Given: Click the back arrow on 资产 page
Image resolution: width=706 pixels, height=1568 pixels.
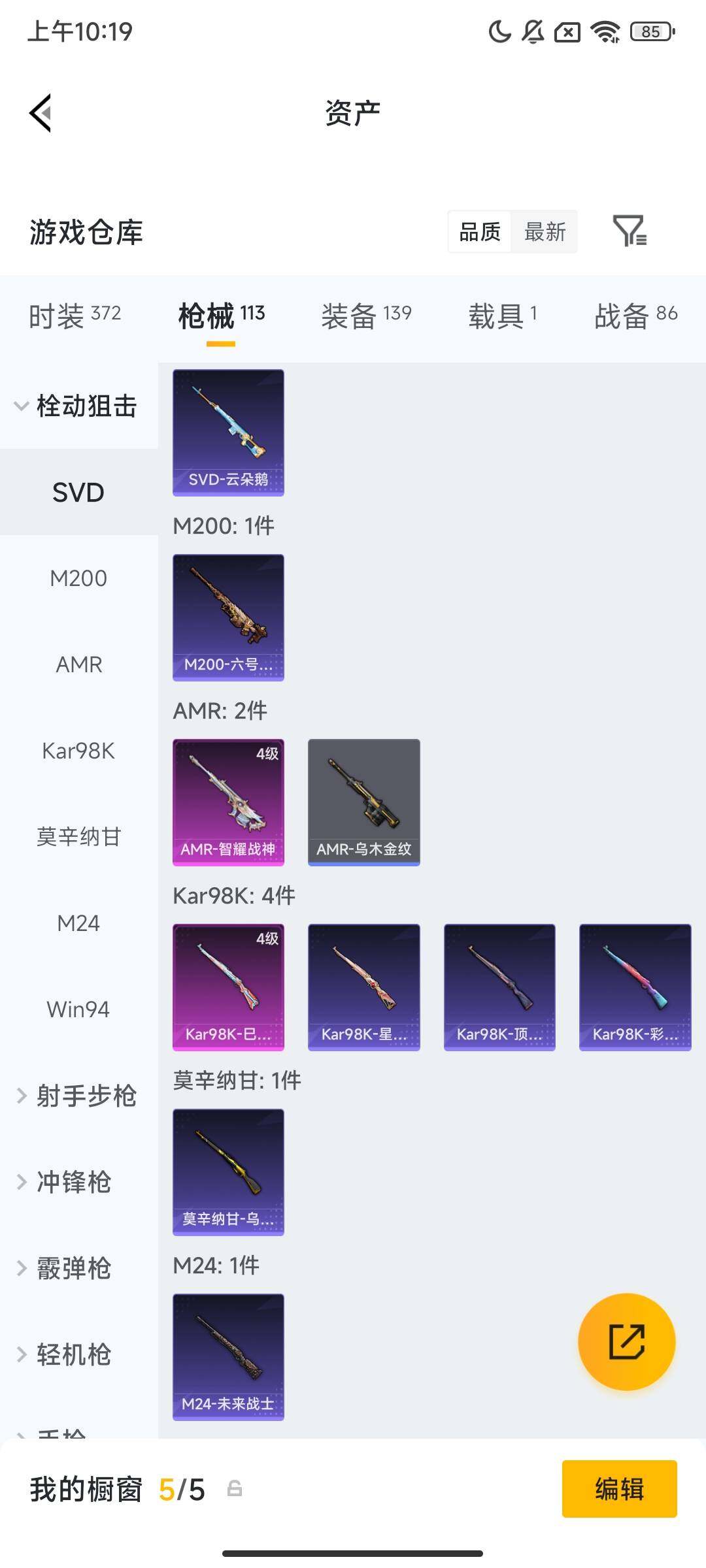Looking at the screenshot, I should [41, 112].
